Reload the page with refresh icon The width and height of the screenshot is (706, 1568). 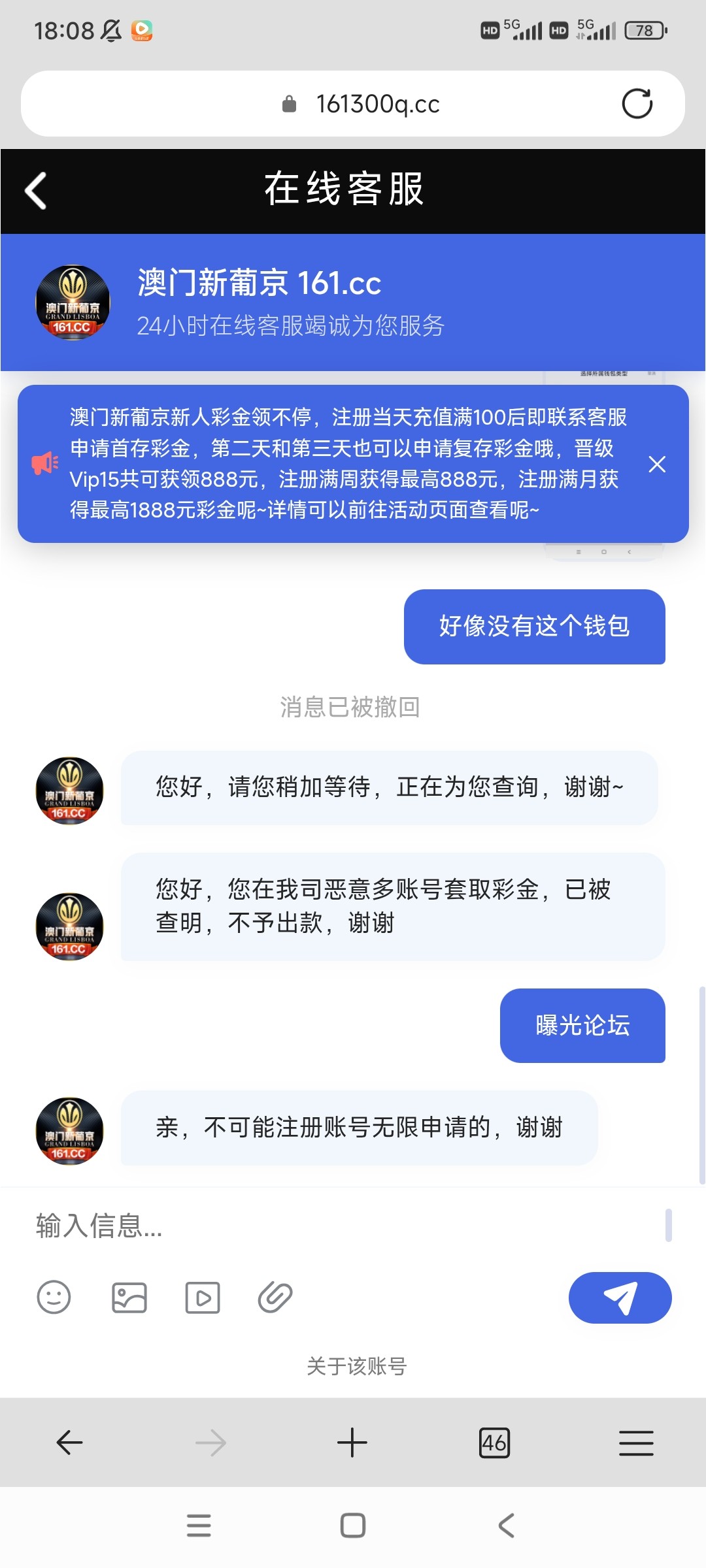point(637,103)
